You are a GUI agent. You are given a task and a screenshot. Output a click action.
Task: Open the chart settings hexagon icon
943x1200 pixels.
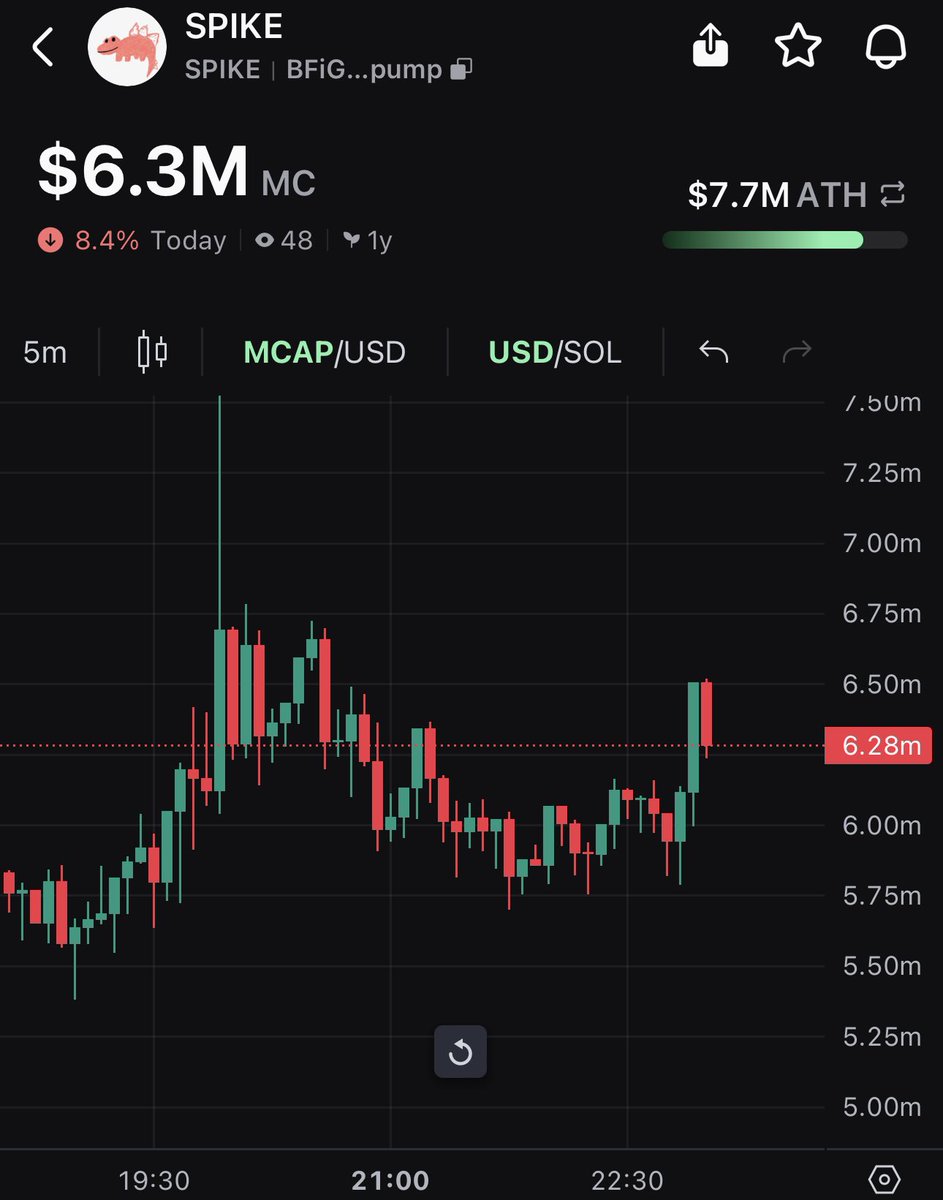885,1179
